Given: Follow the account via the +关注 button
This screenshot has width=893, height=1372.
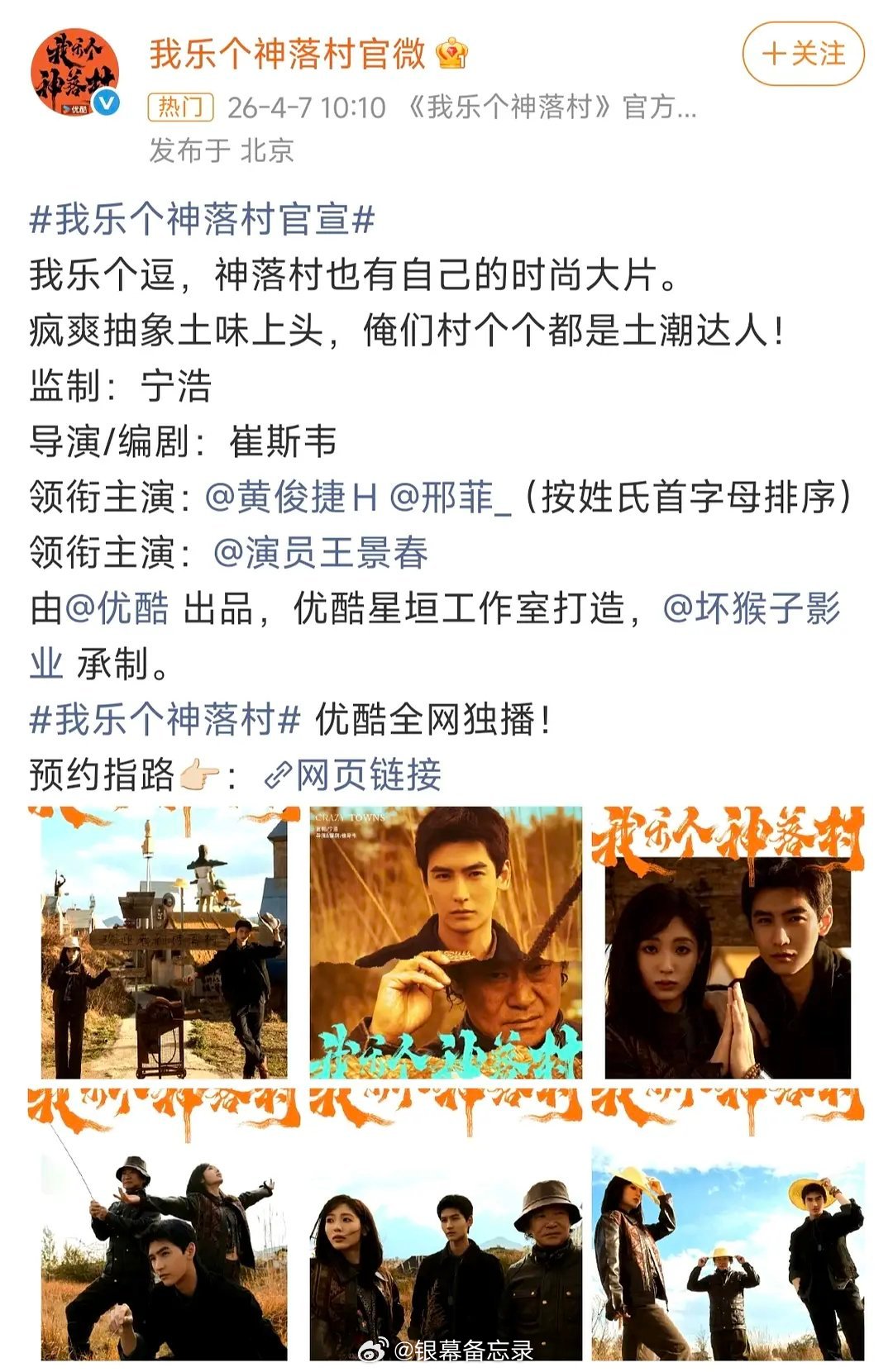Looking at the screenshot, I should tap(805, 55).
